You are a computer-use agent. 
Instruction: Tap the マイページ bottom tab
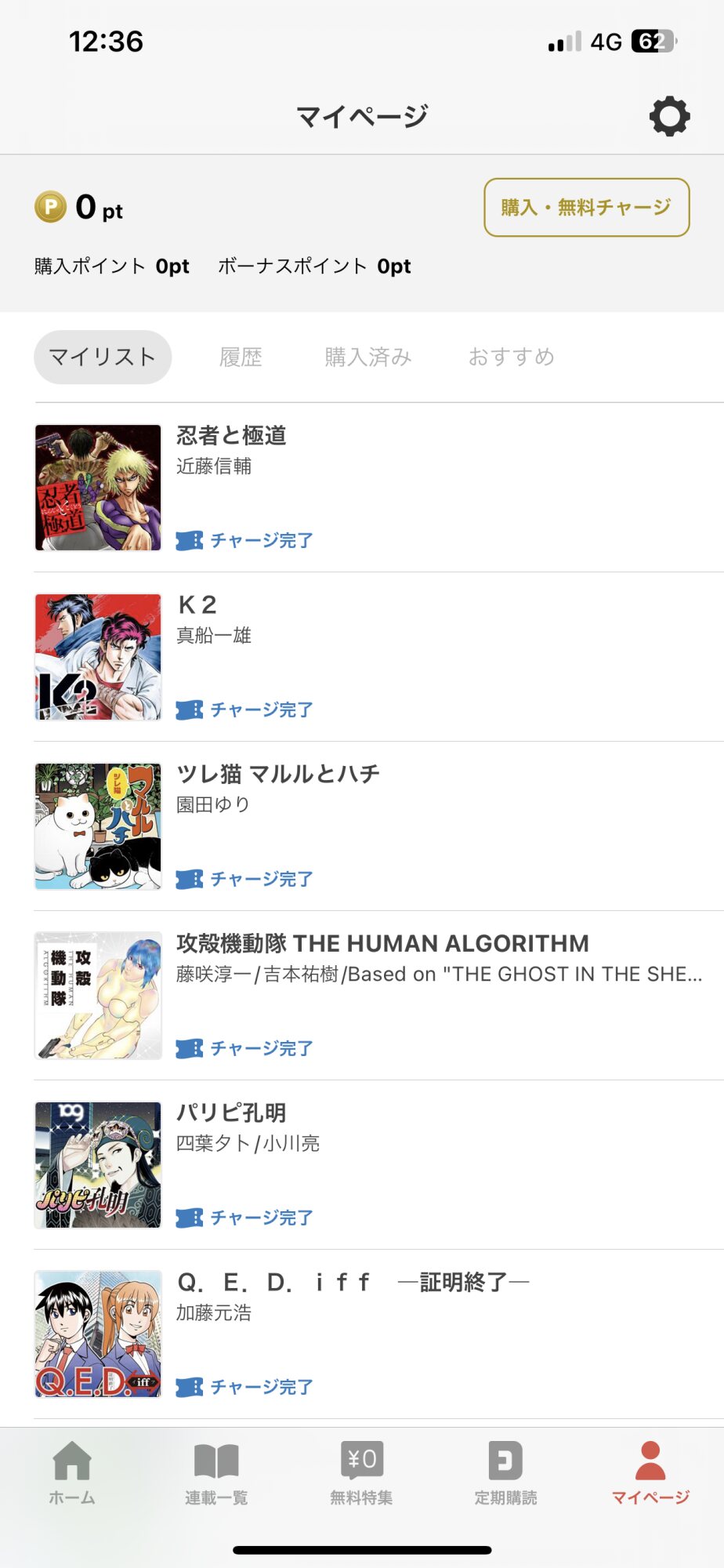650,1473
